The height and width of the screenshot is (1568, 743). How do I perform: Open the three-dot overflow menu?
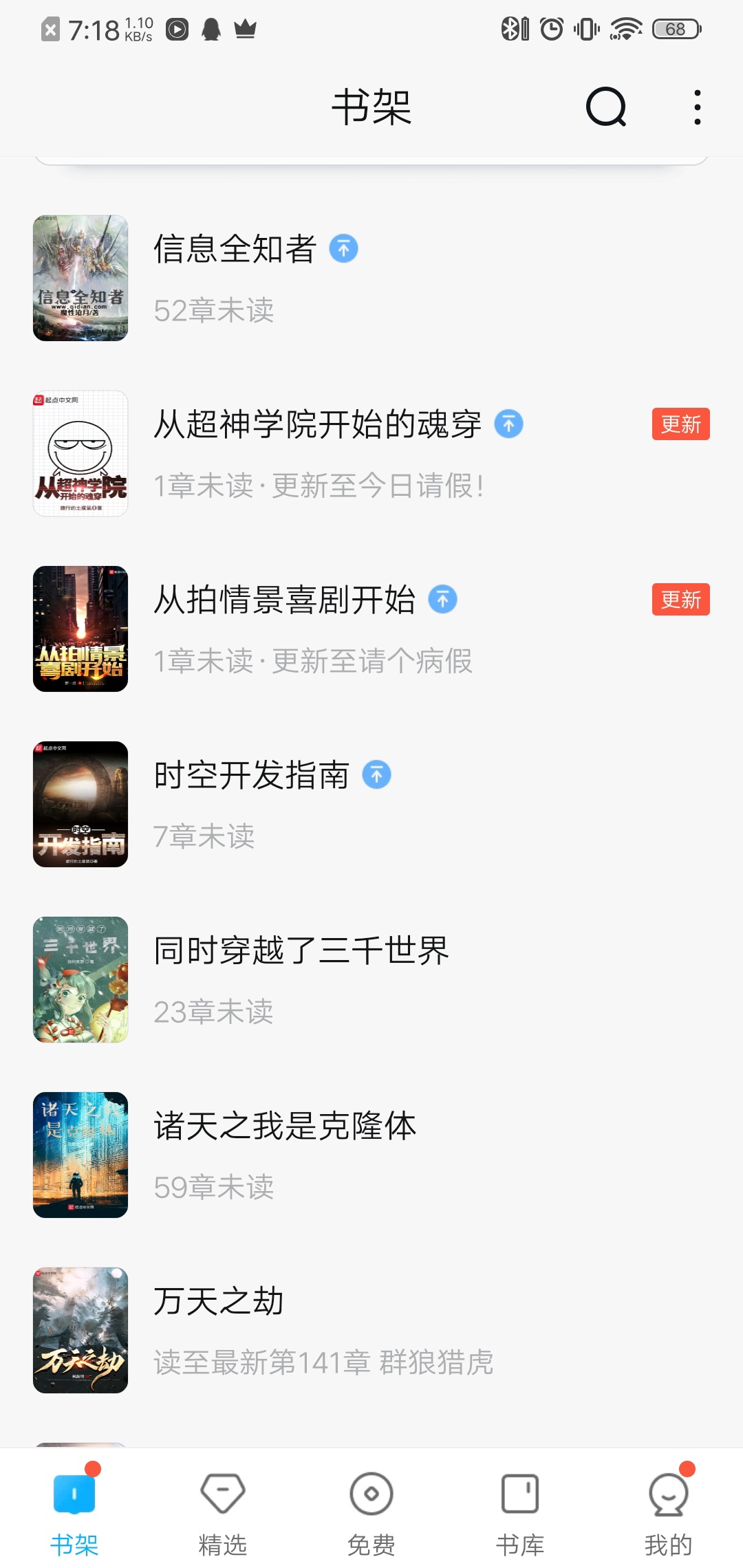point(697,107)
